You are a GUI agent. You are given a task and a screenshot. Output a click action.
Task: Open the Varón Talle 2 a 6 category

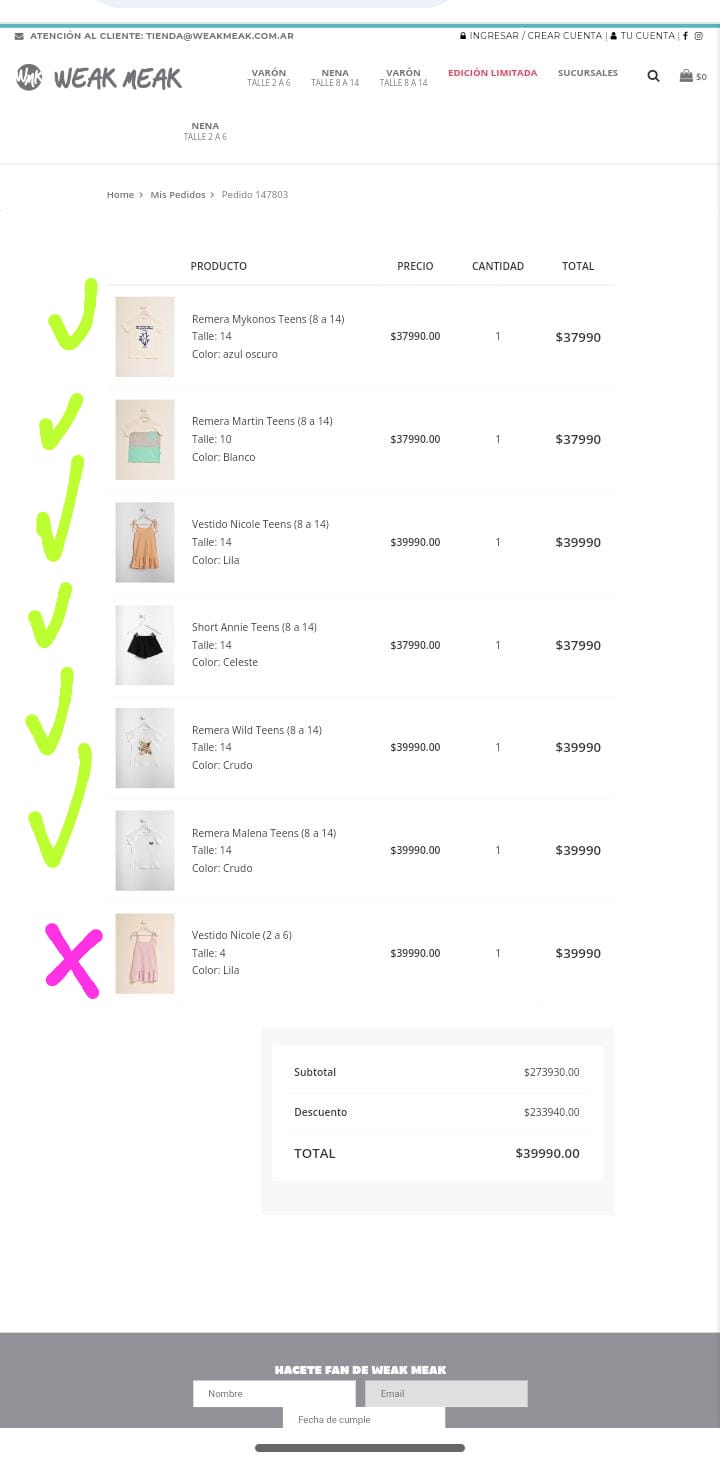(x=269, y=77)
